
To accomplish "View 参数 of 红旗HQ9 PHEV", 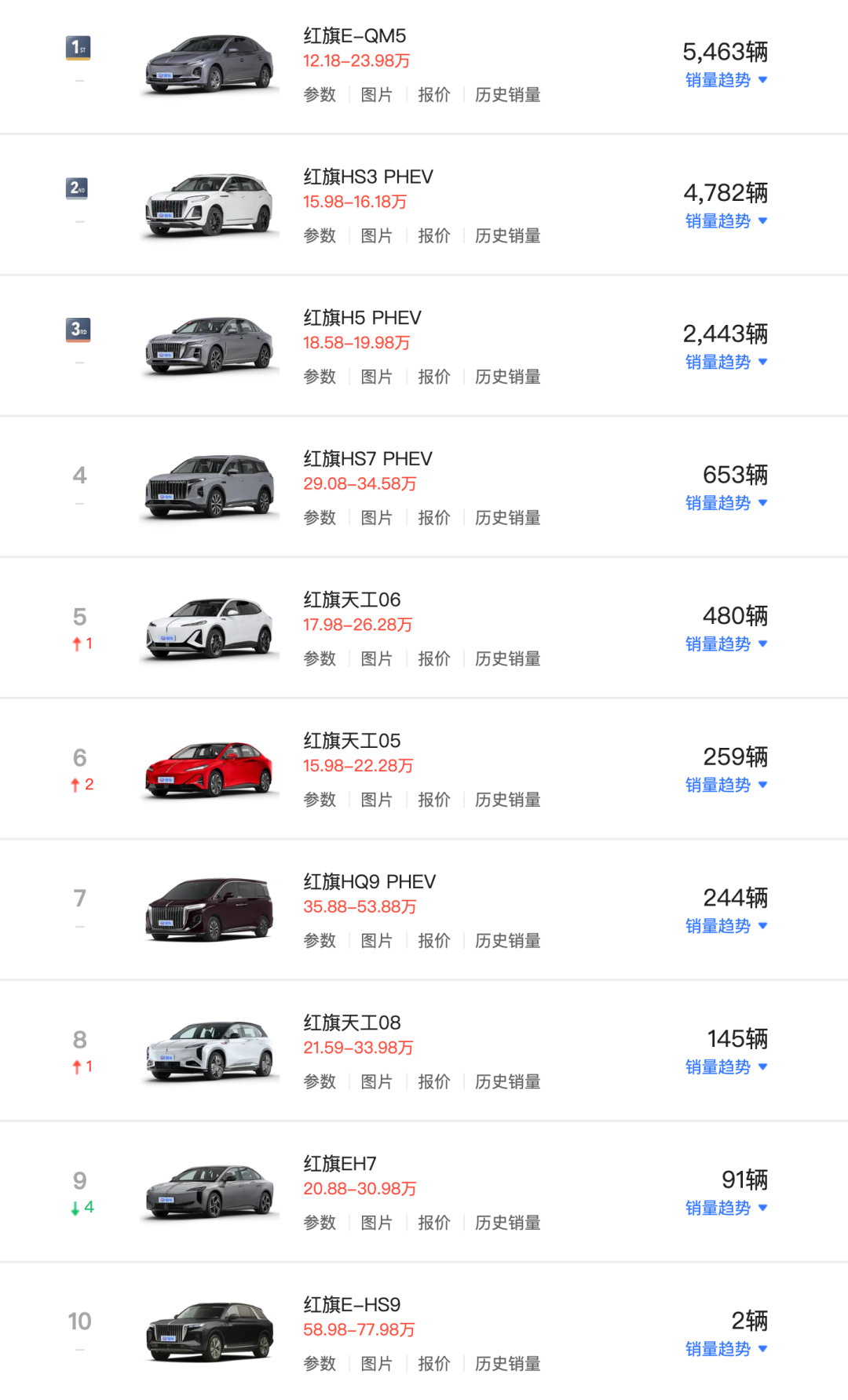I will point(320,940).
